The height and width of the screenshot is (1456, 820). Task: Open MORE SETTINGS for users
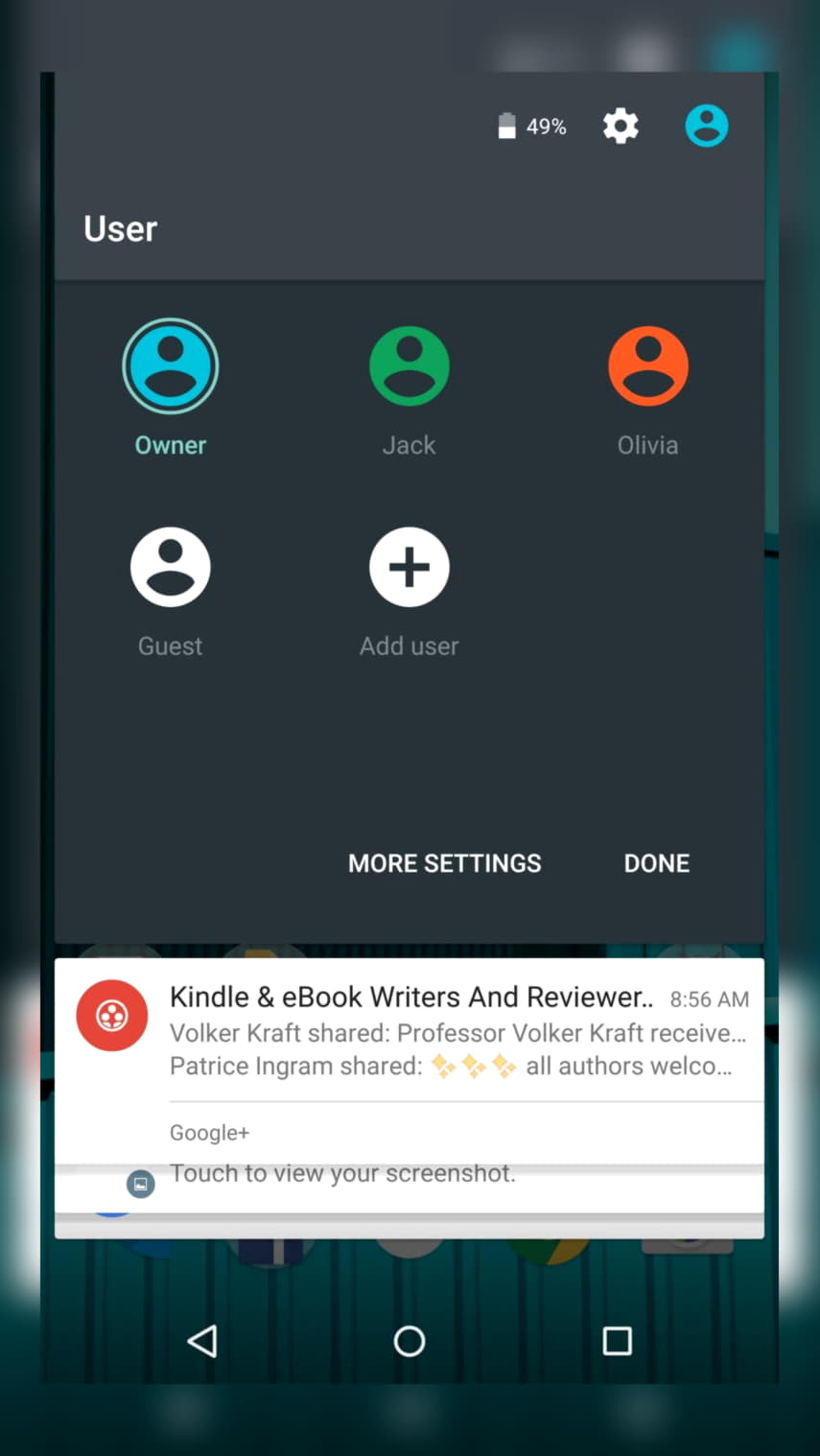click(444, 863)
